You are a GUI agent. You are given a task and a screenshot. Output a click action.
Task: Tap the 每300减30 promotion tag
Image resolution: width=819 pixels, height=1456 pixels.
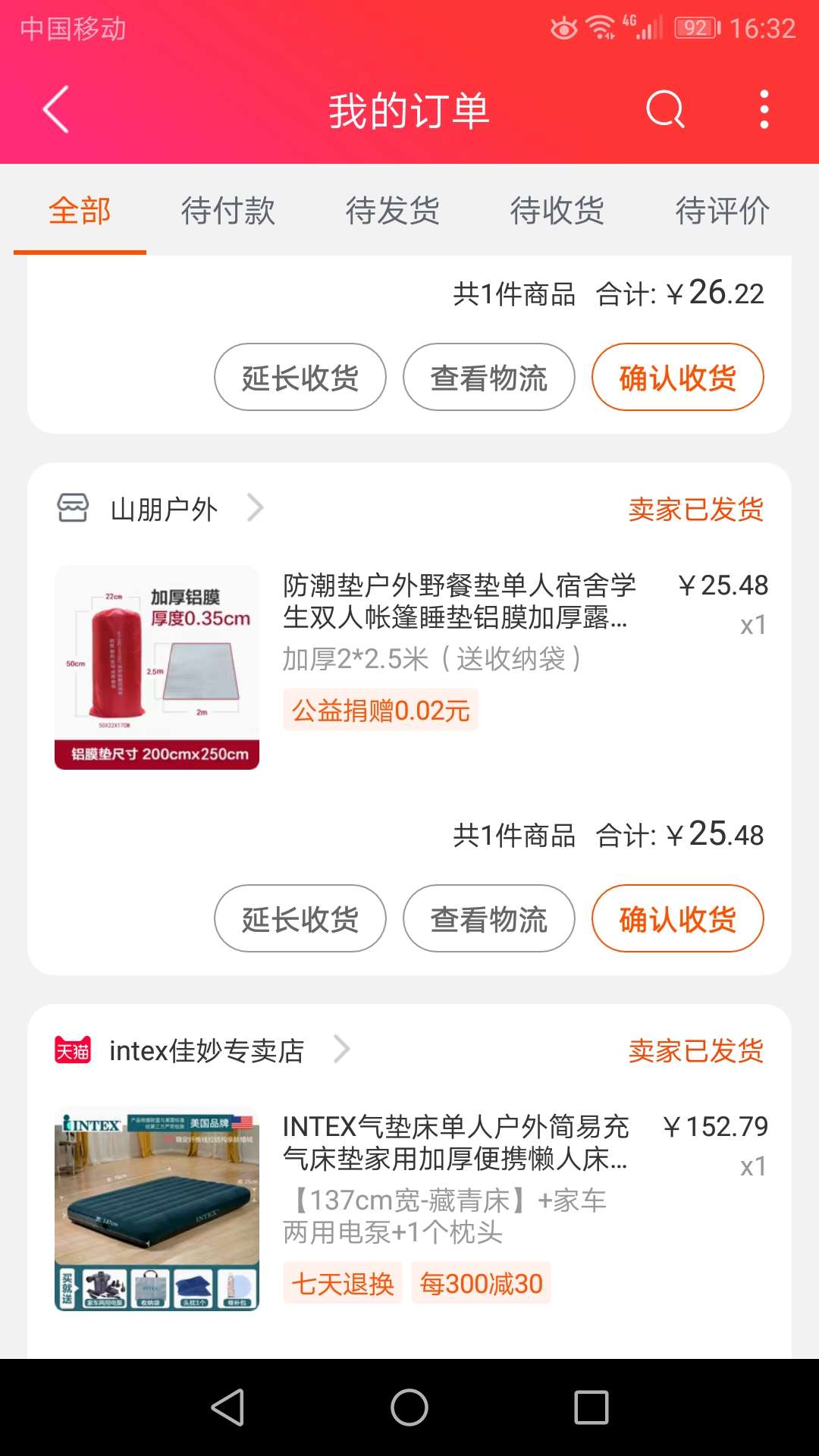(x=481, y=1283)
